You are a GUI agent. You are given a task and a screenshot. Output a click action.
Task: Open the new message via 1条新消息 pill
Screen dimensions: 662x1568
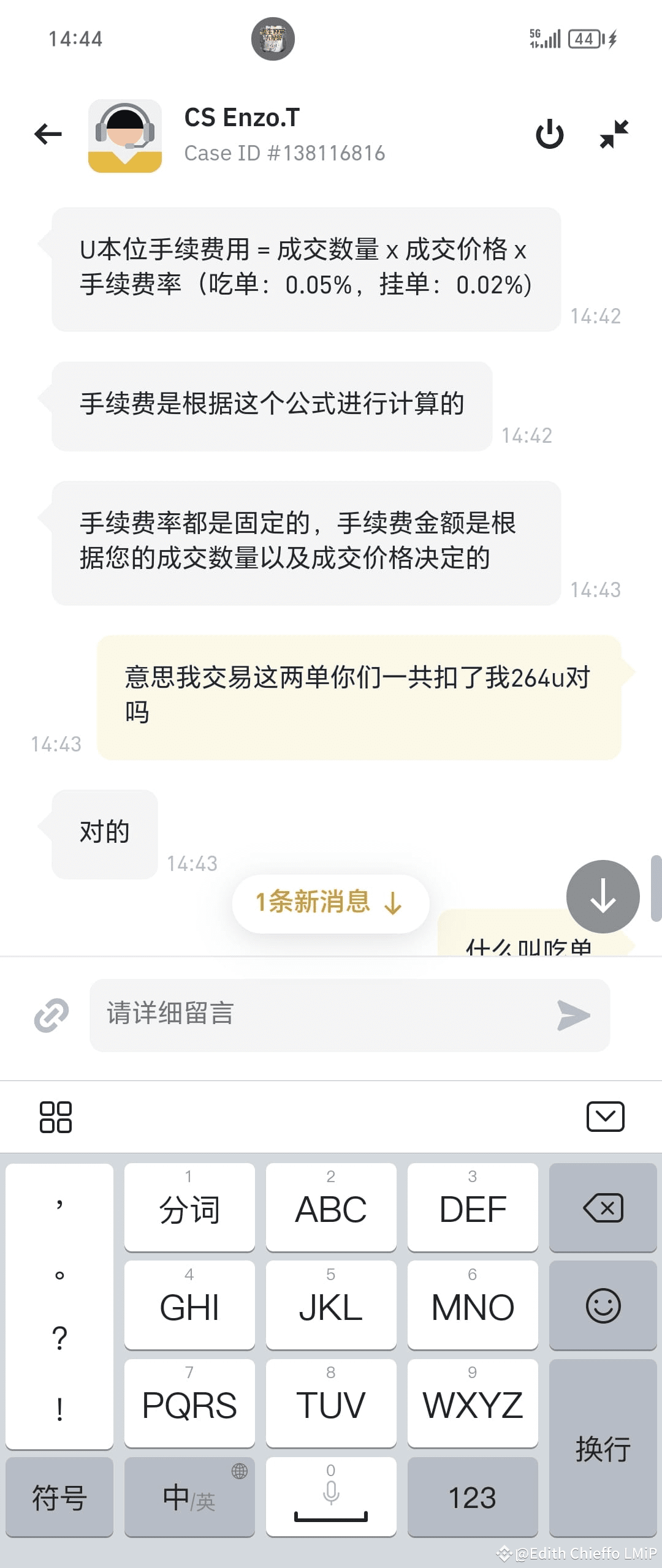click(330, 903)
